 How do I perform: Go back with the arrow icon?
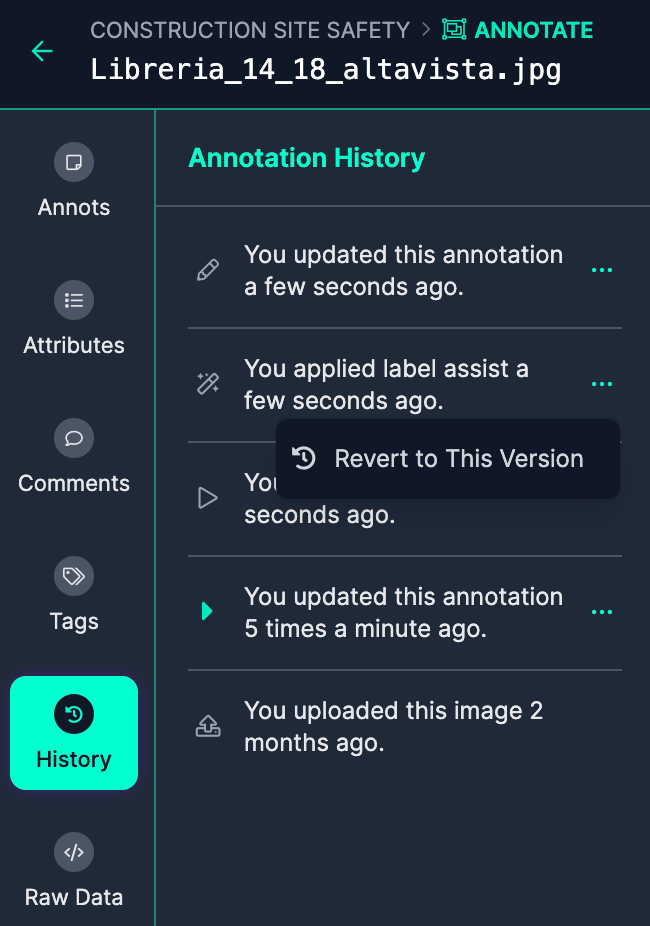42,51
